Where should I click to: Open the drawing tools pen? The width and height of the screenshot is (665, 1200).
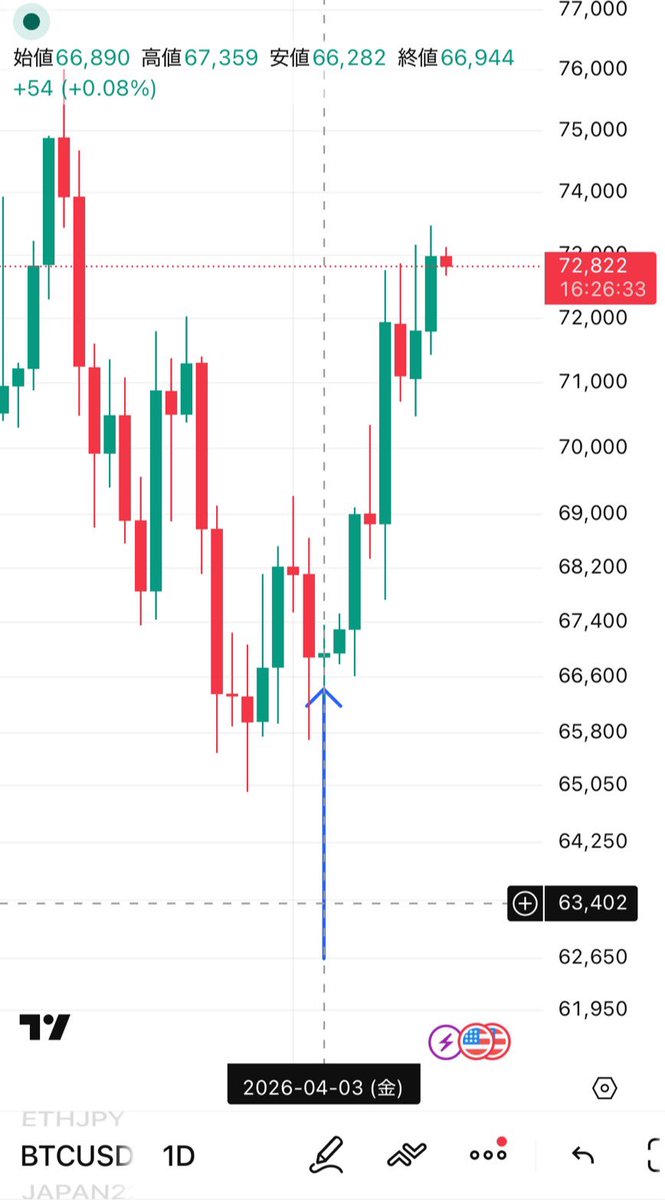(327, 1155)
